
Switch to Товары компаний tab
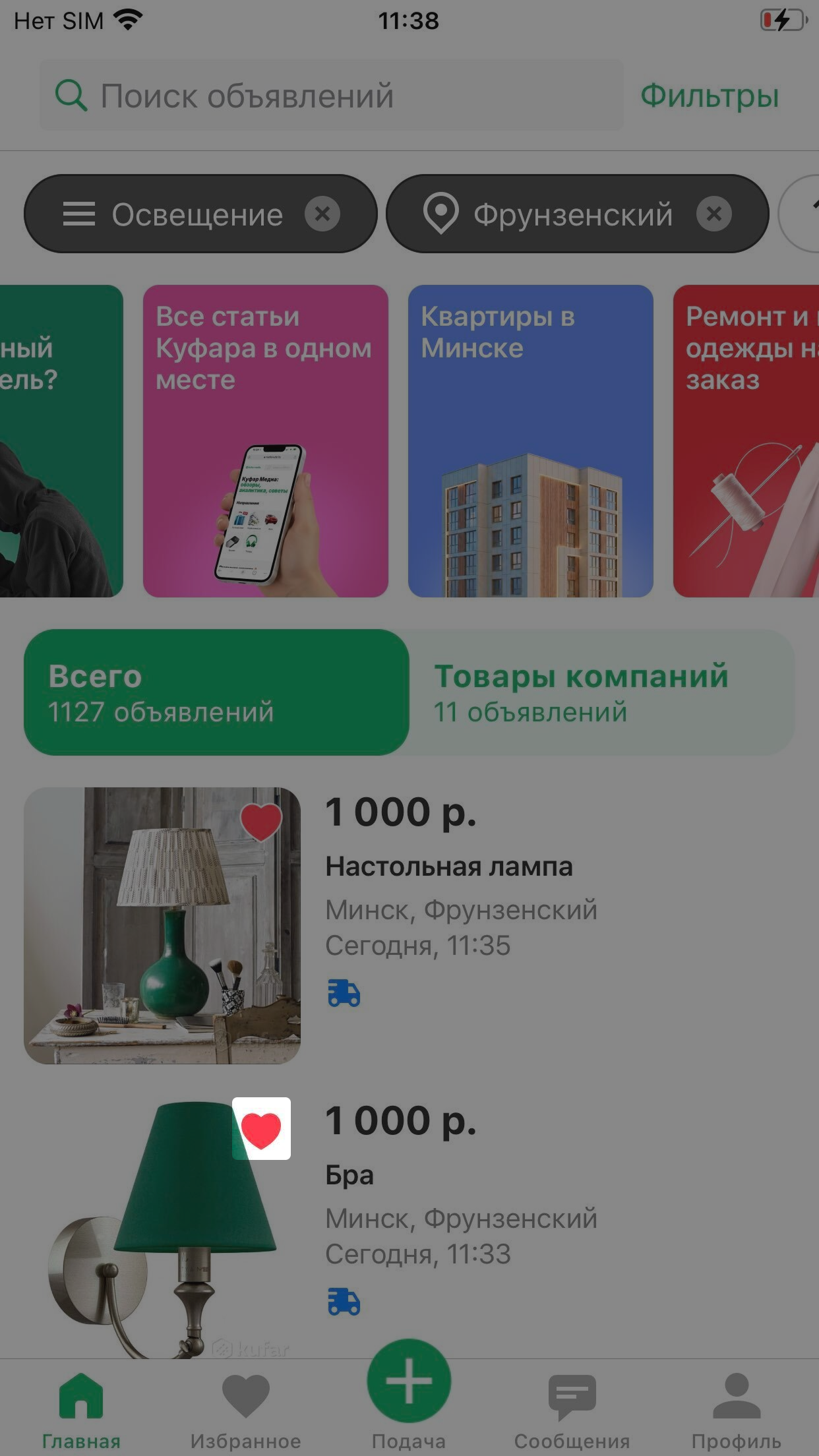(x=600, y=692)
